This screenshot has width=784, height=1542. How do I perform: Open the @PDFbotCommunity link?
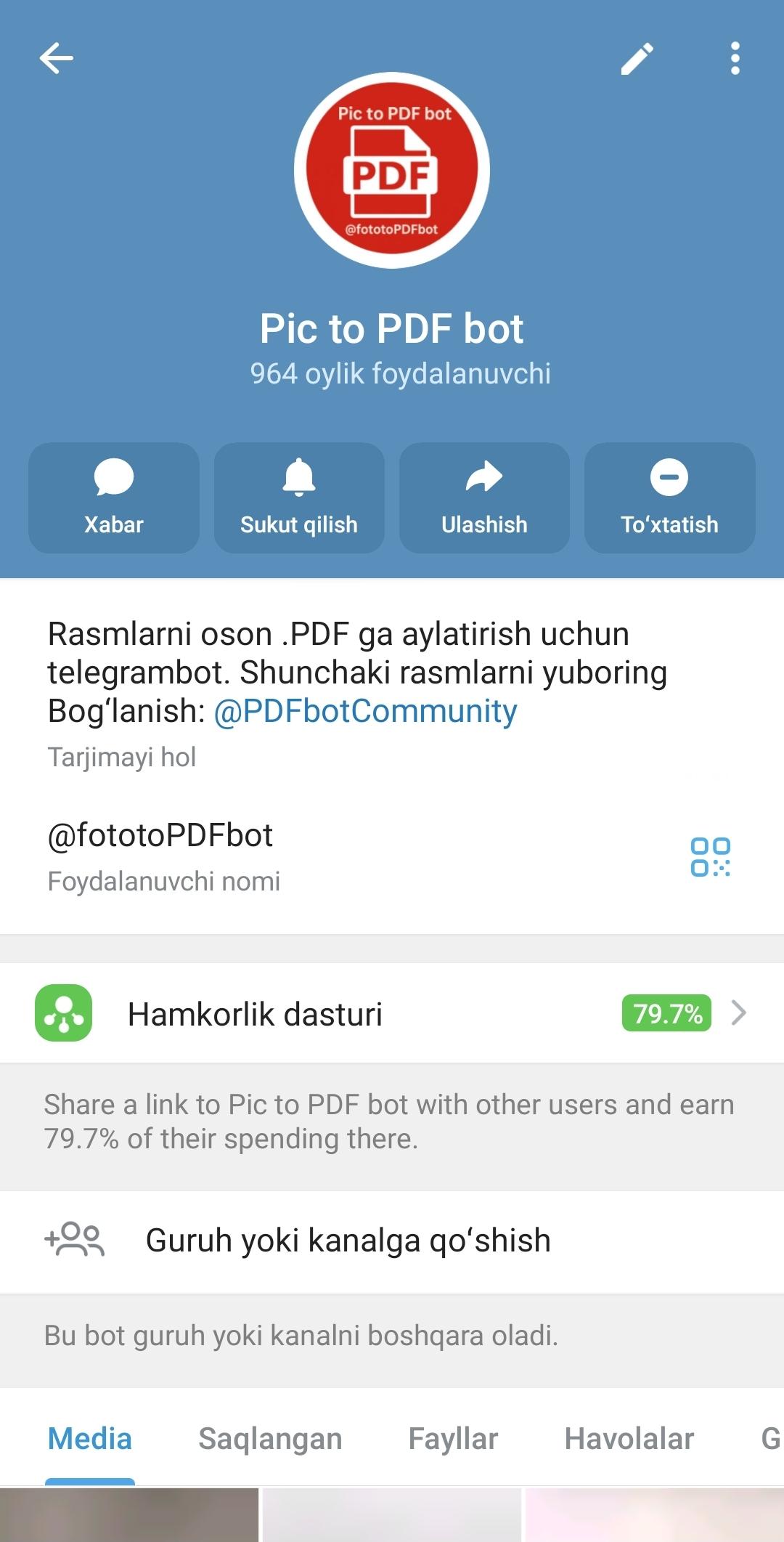click(x=365, y=711)
